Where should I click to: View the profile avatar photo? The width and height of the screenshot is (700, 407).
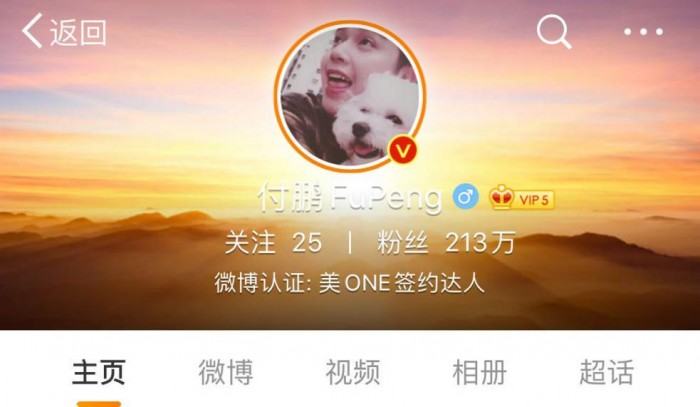[x=349, y=95]
